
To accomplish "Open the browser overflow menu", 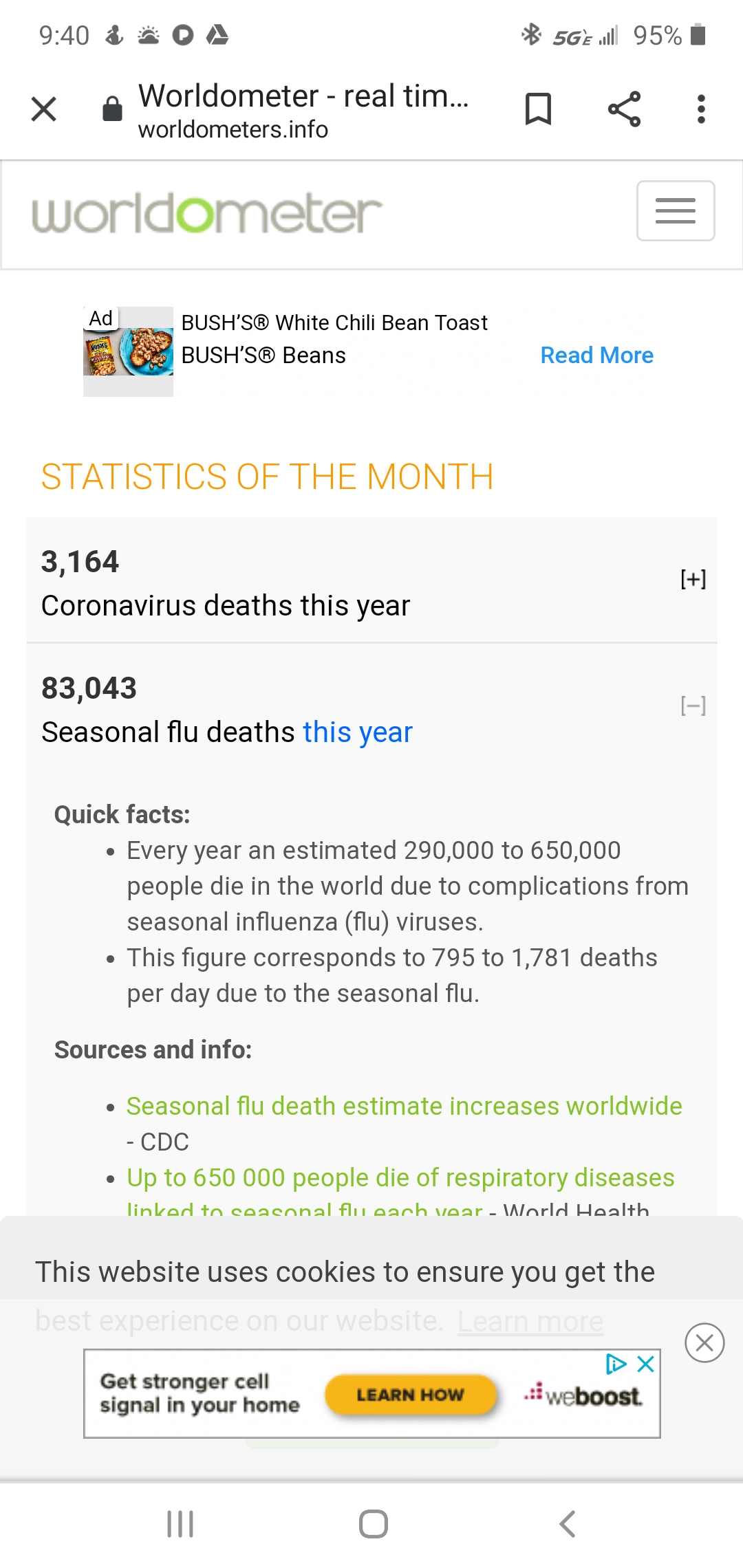I will click(701, 109).
